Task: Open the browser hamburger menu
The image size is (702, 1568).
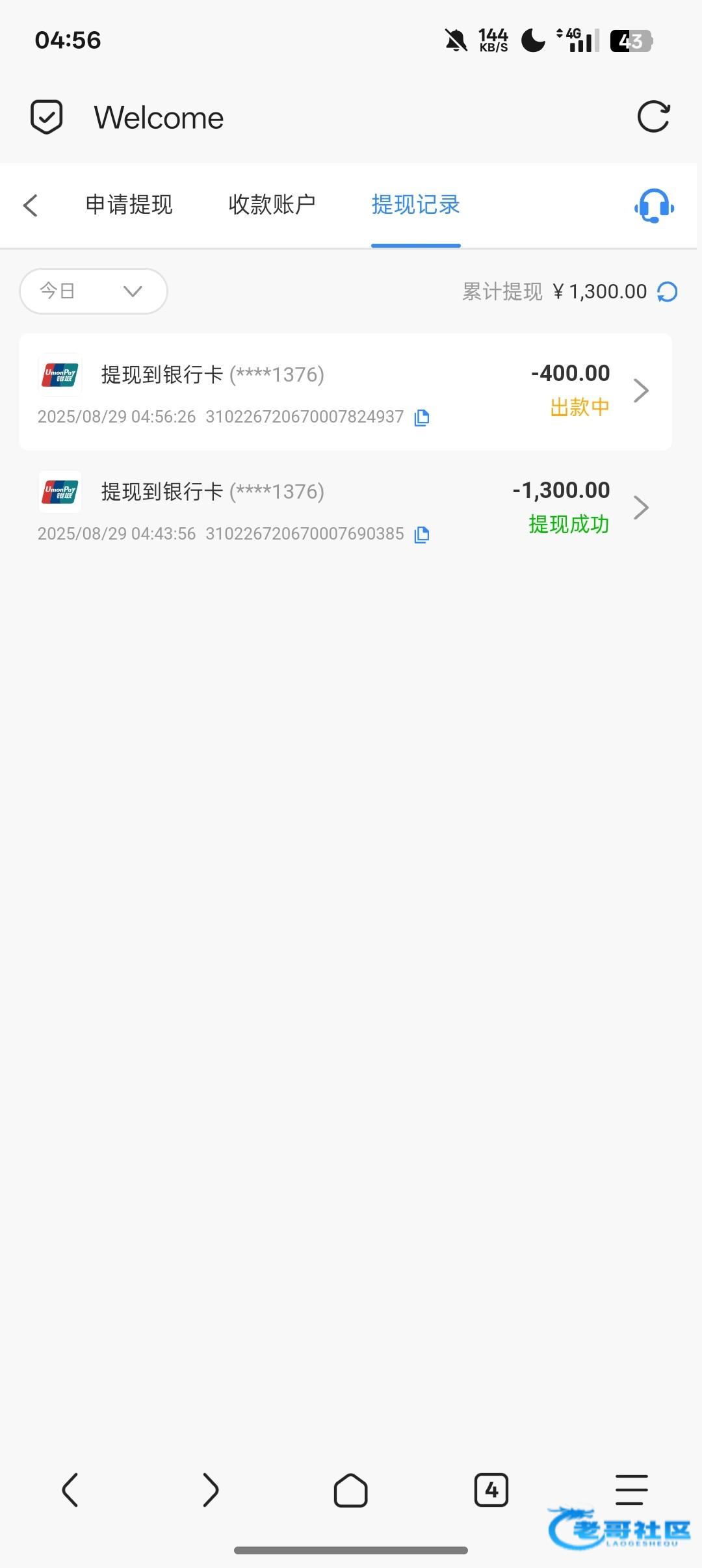Action: pyautogui.click(x=631, y=1489)
